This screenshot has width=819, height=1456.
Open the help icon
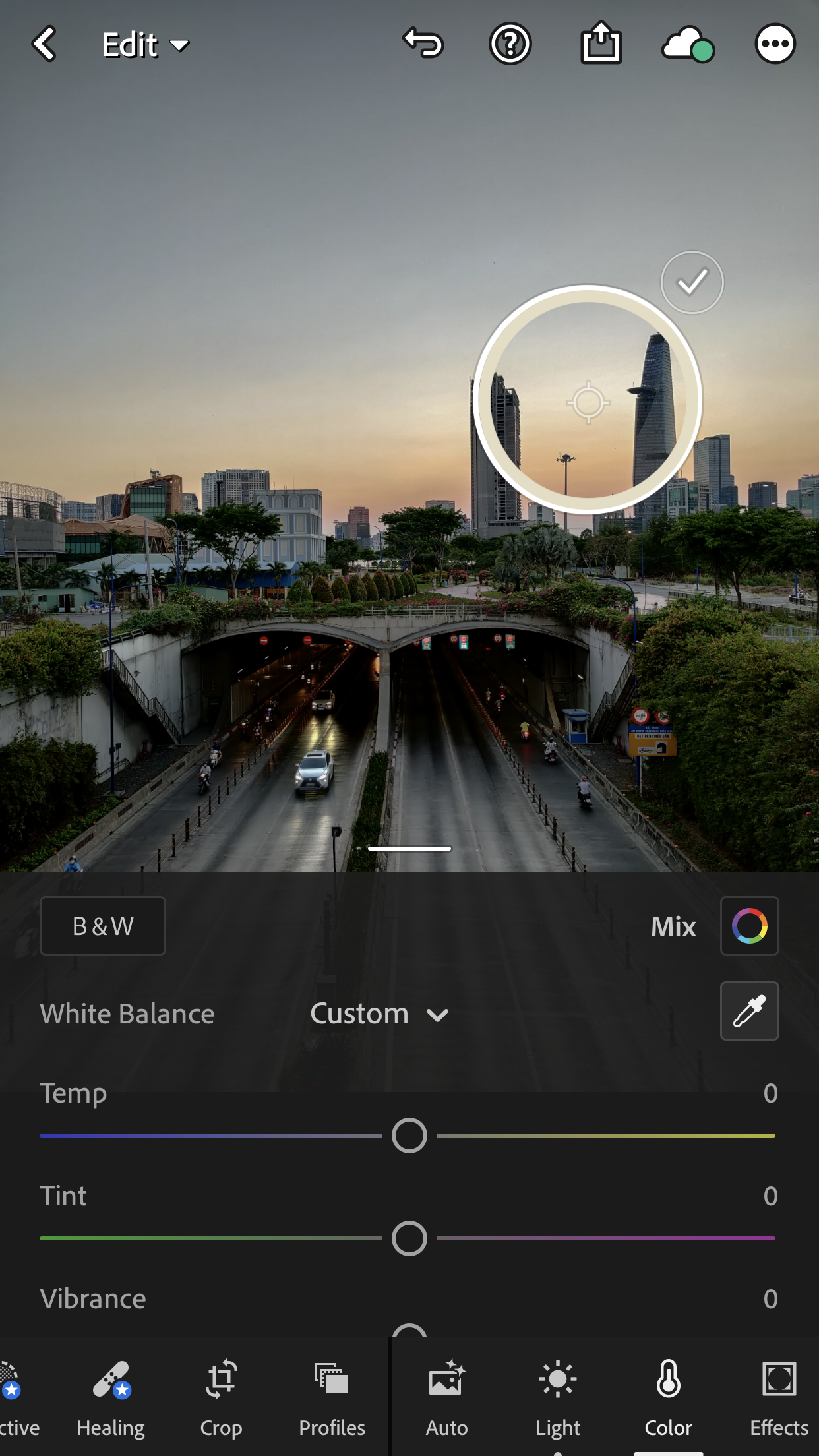point(510,44)
